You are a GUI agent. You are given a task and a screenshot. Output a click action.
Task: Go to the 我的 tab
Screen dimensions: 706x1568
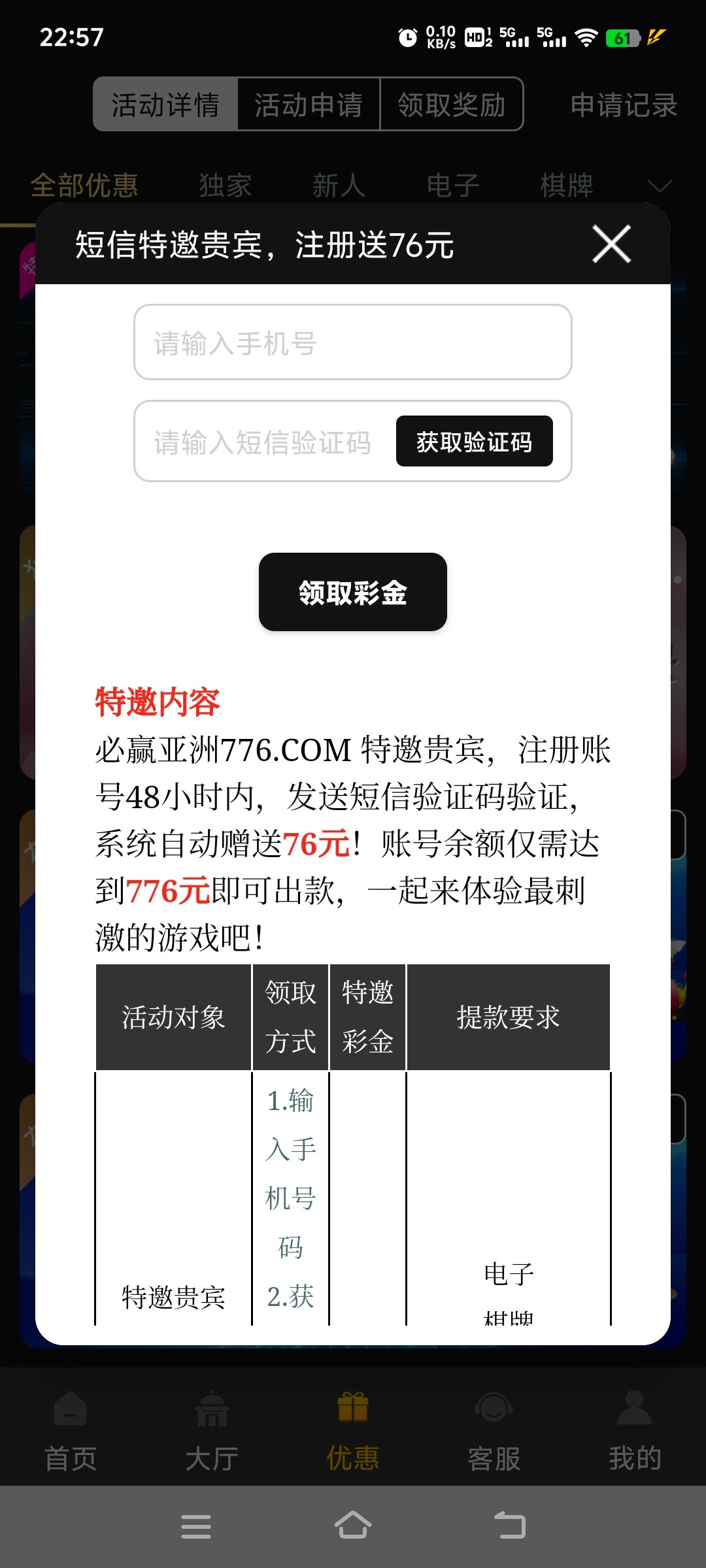[635, 1429]
